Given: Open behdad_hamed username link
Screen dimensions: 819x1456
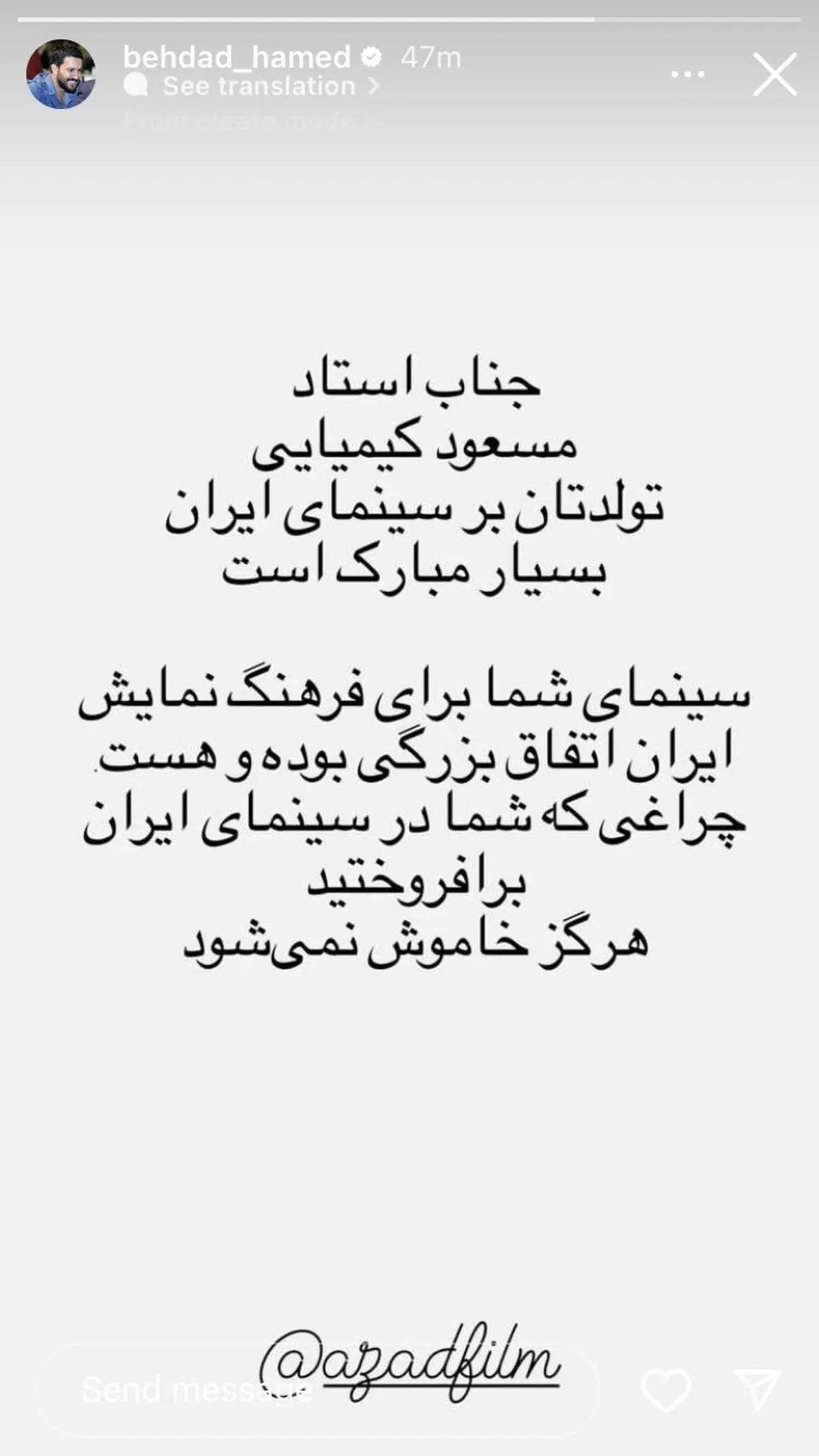Looking at the screenshot, I should pyautogui.click(x=236, y=57).
